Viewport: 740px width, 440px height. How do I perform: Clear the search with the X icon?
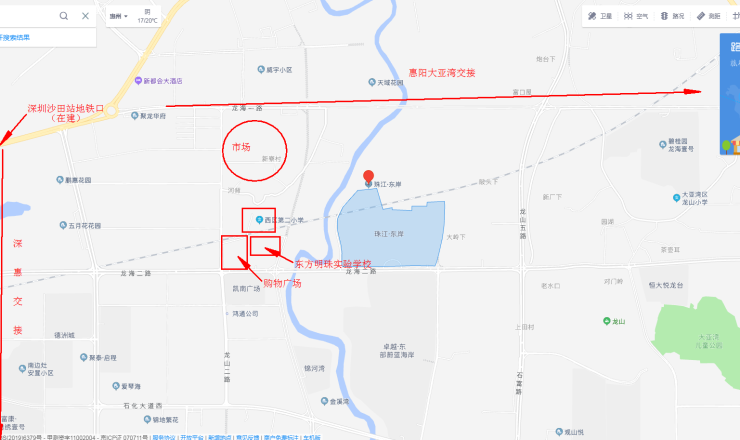tap(85, 16)
